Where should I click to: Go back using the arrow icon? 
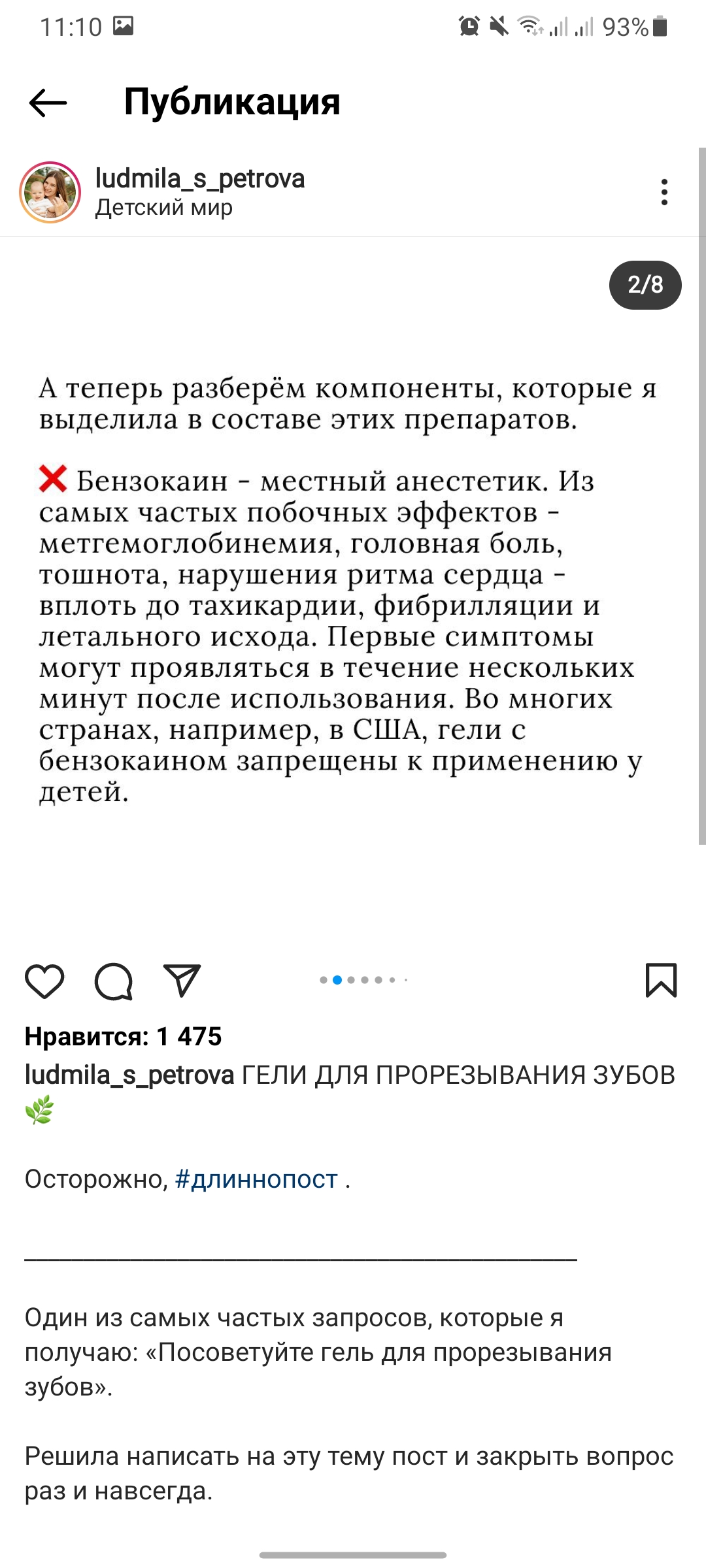[48, 103]
